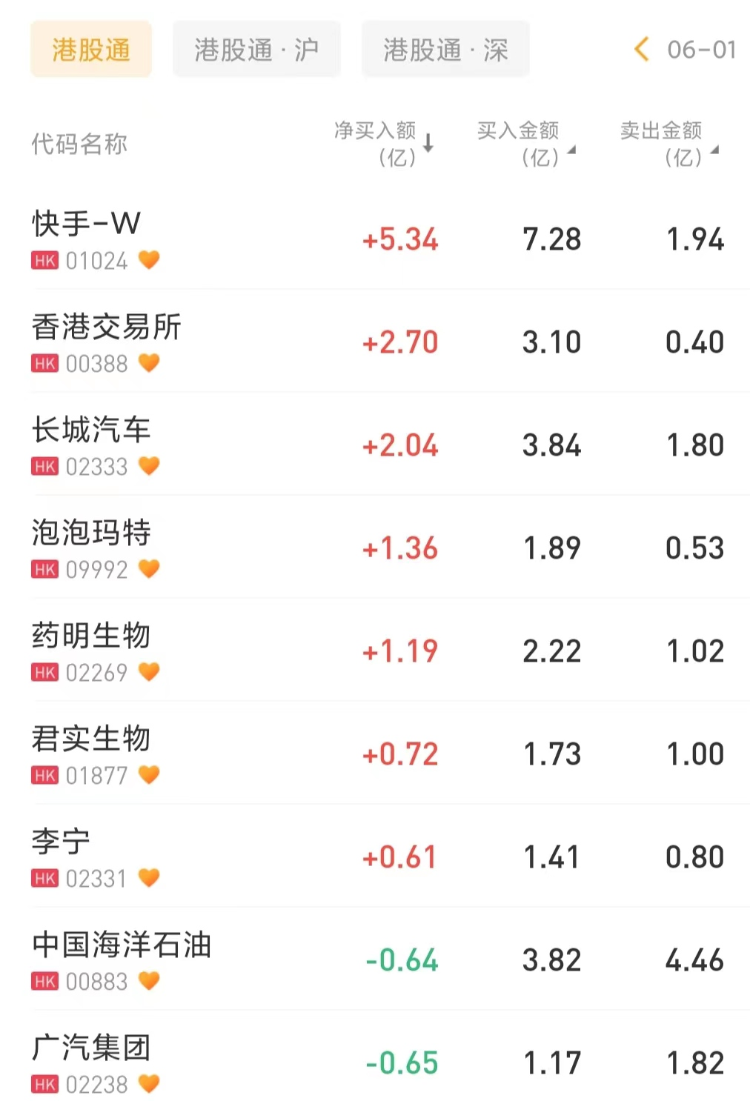This screenshot has width=750, height=1101.
Task: Switch to the 港股通 tab
Action: point(91,50)
